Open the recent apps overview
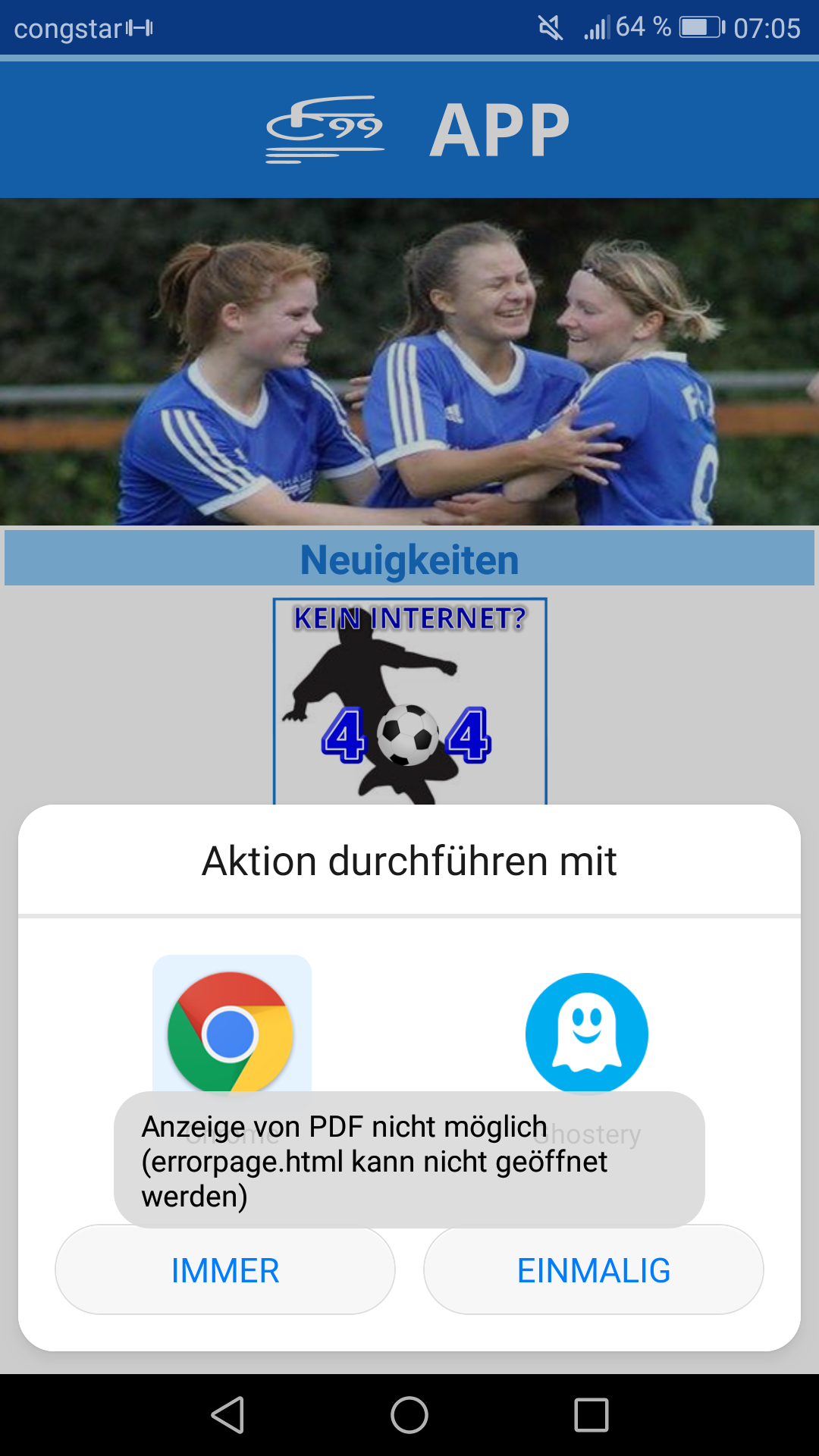The width and height of the screenshot is (819, 1456). (591, 1415)
